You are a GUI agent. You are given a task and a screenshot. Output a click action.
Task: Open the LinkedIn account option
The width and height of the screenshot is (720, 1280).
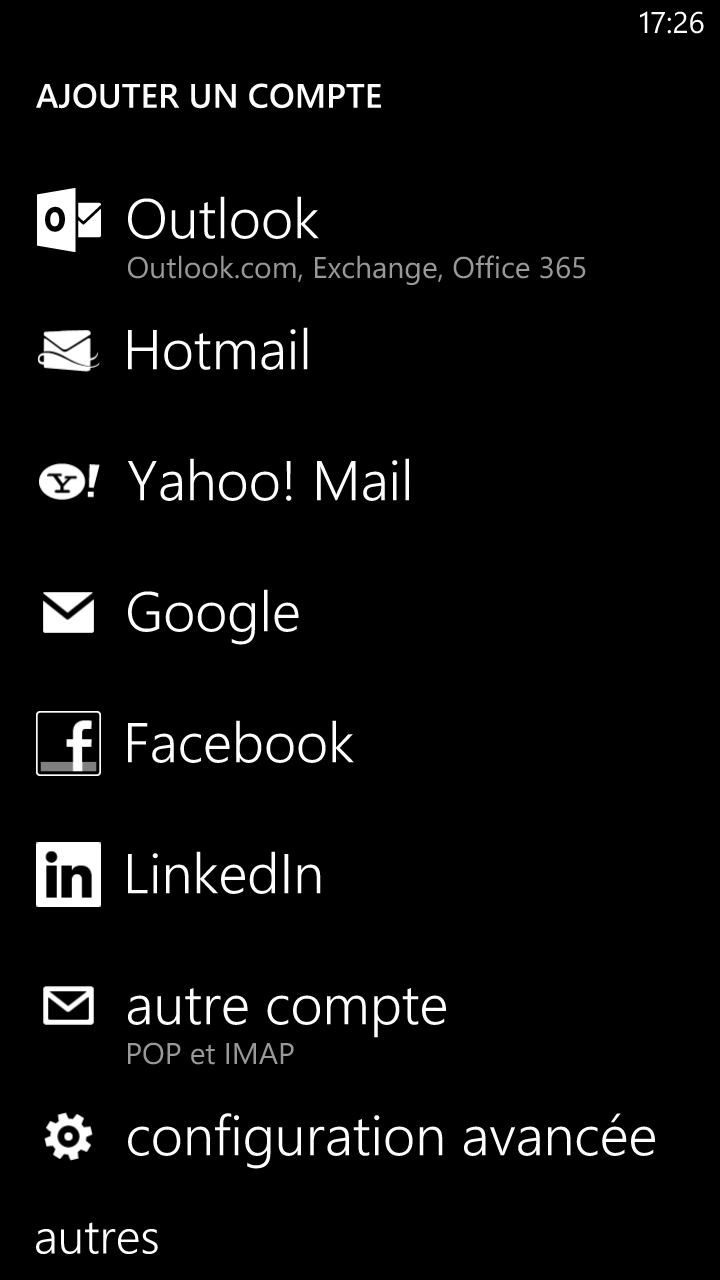(223, 875)
